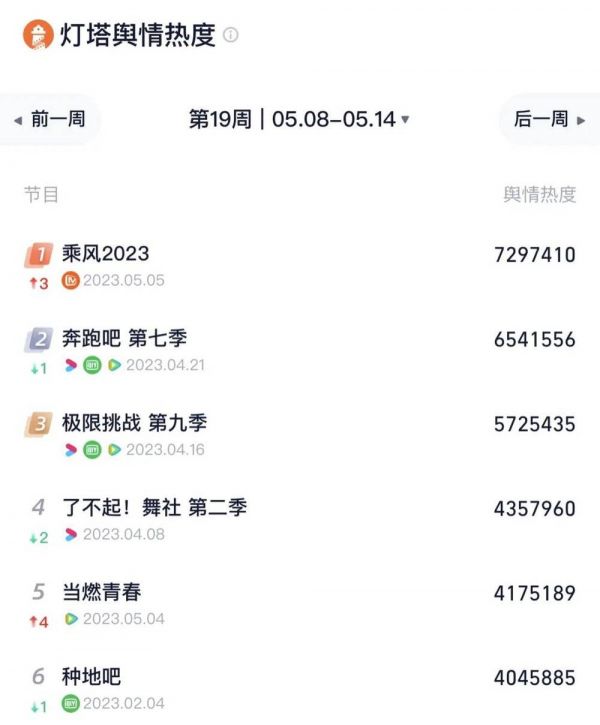View details for 极限挑战 第九季
Image resolution: width=600 pixels, height=725 pixels.
pyautogui.click(x=134, y=424)
